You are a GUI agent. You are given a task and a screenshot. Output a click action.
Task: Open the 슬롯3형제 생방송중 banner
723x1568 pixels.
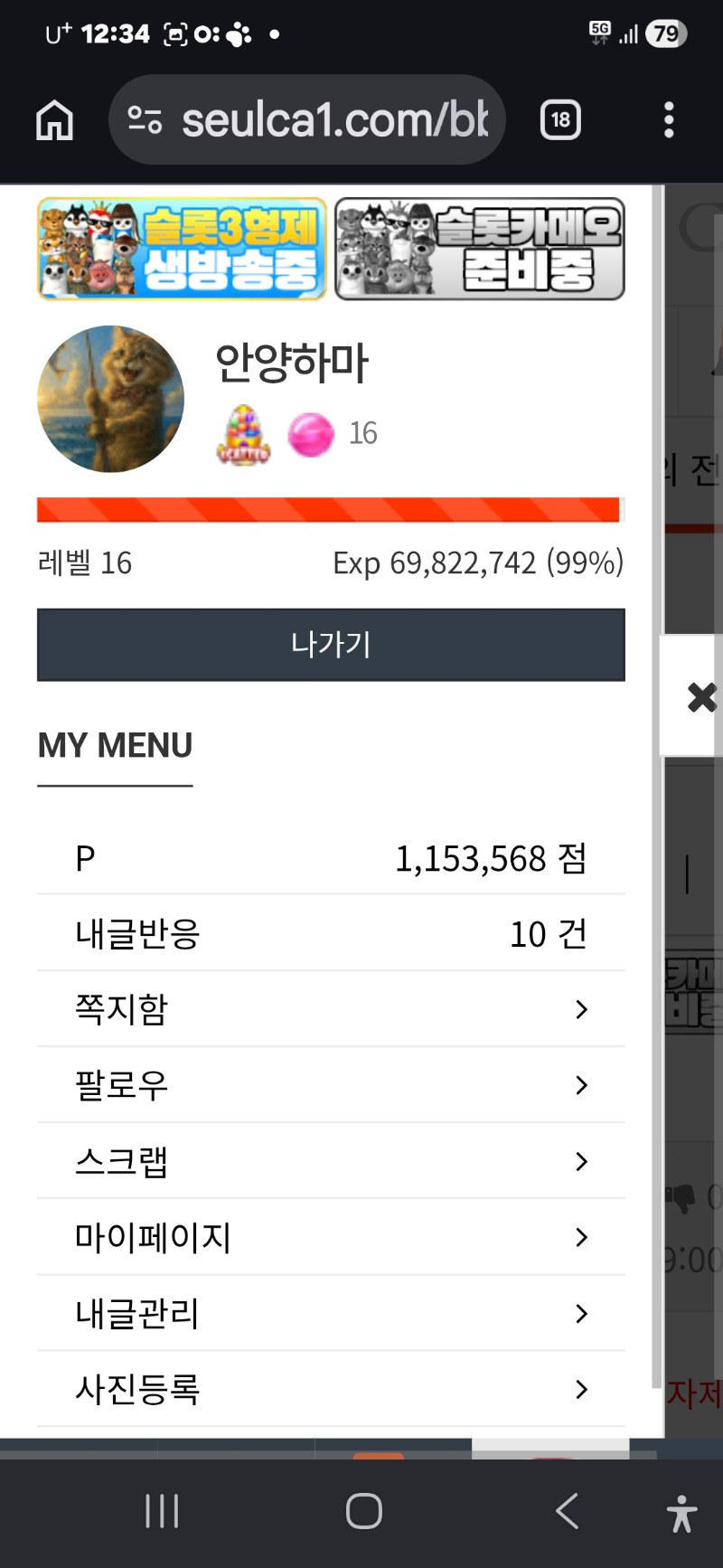coord(182,249)
